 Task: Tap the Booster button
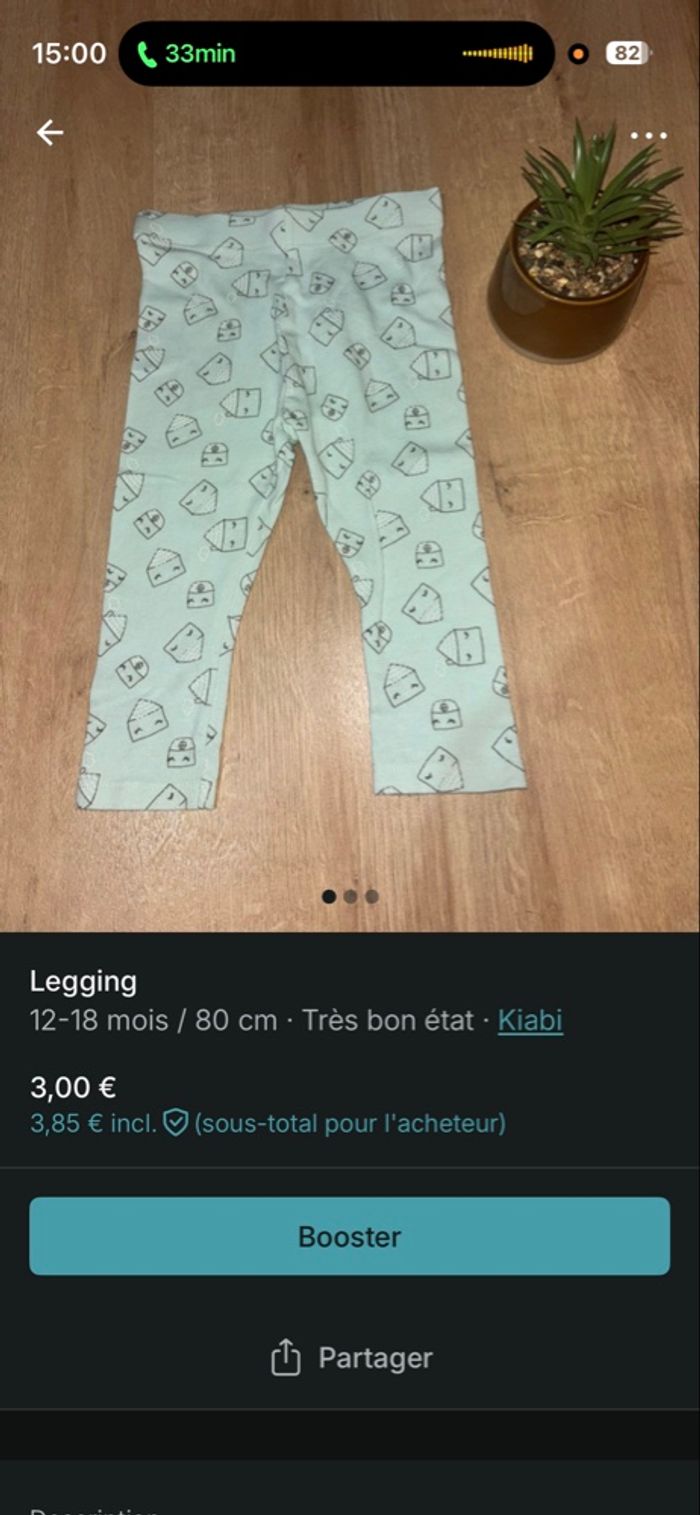(349, 1236)
